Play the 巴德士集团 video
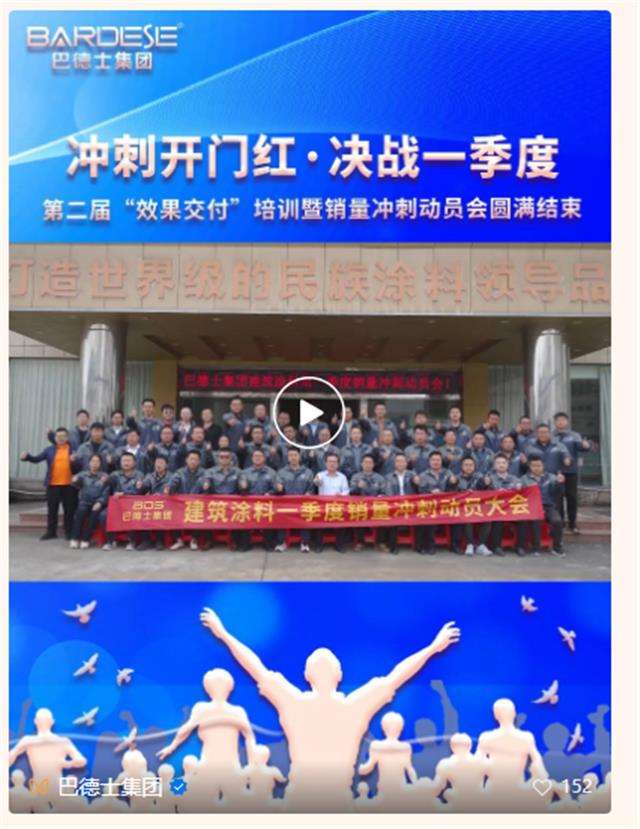640x829 pixels. [309, 412]
